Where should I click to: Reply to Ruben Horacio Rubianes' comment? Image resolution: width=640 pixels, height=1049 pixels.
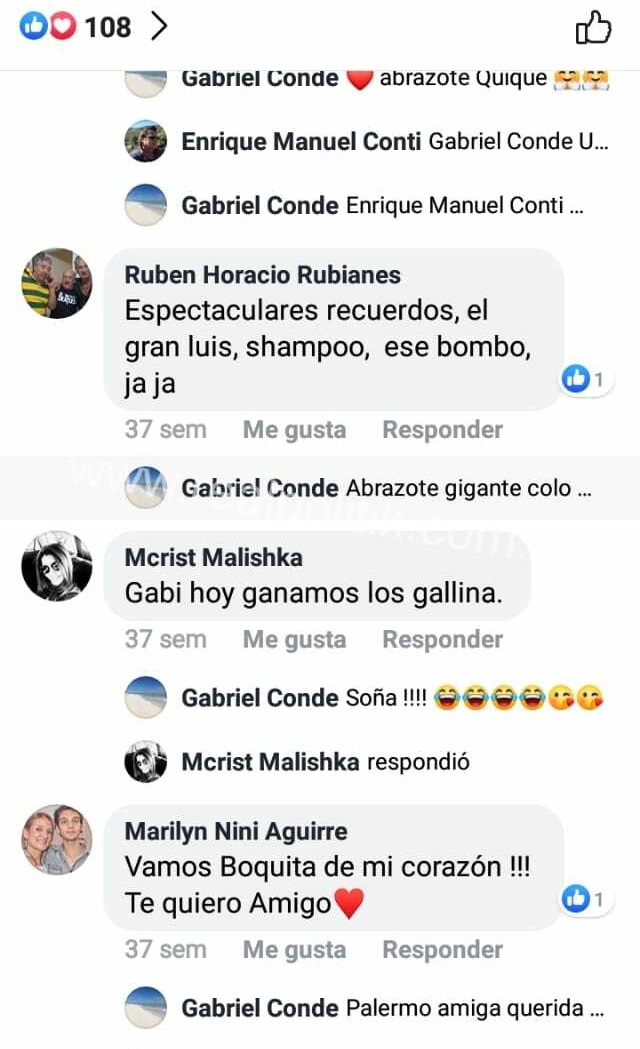coord(442,430)
